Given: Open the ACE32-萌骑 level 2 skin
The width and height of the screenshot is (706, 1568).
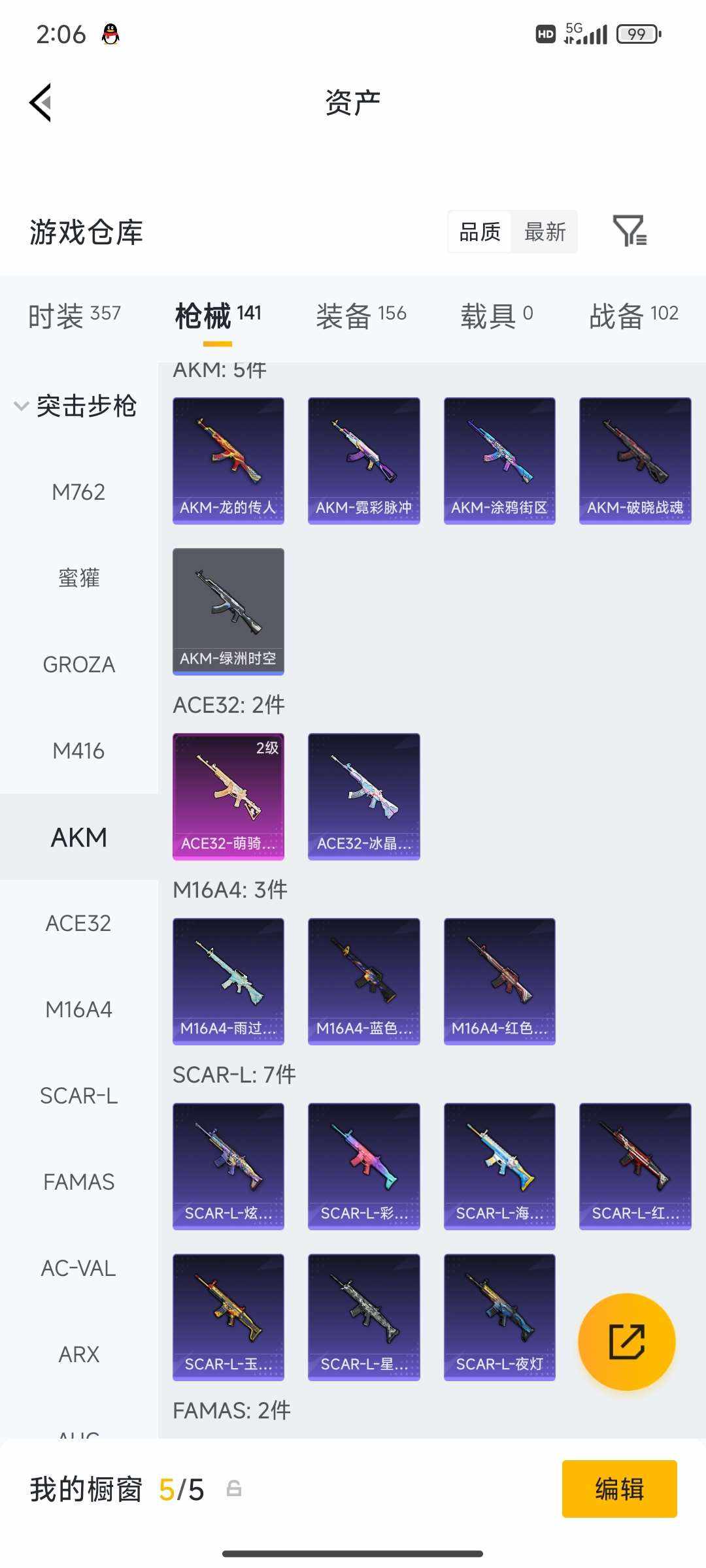Looking at the screenshot, I should [228, 796].
